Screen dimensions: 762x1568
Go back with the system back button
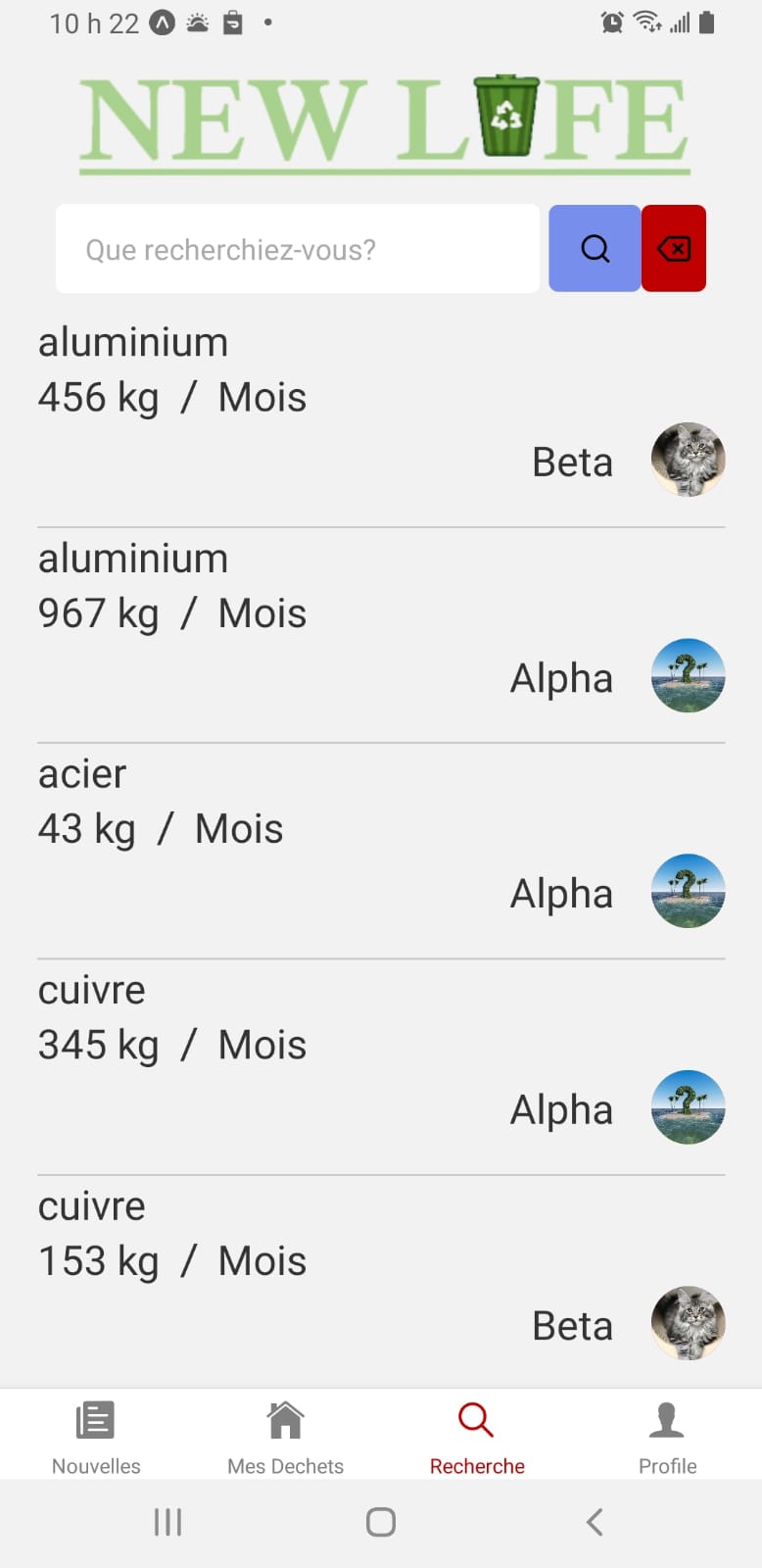tap(594, 1522)
